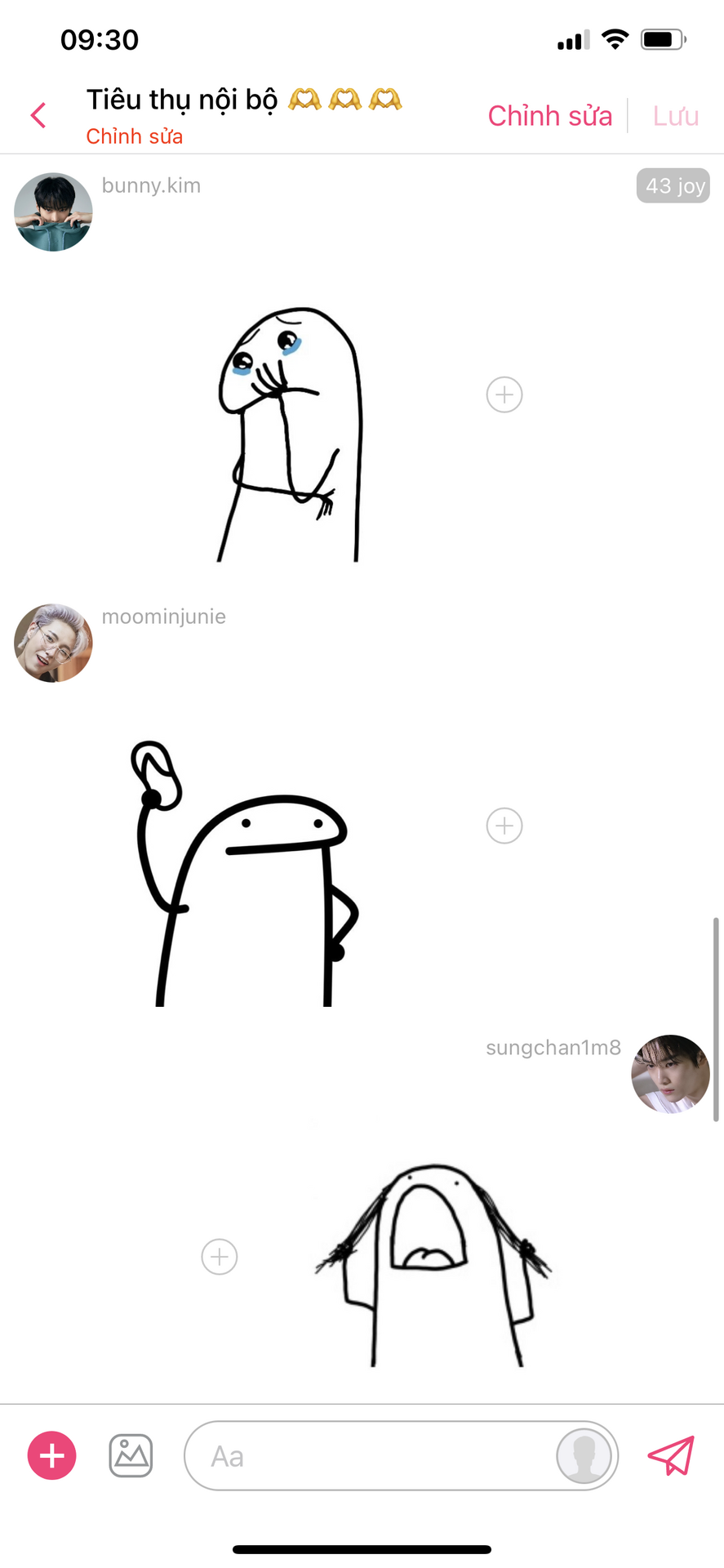
Task: Open sungchan1m8's profile avatar
Action: [670, 1074]
